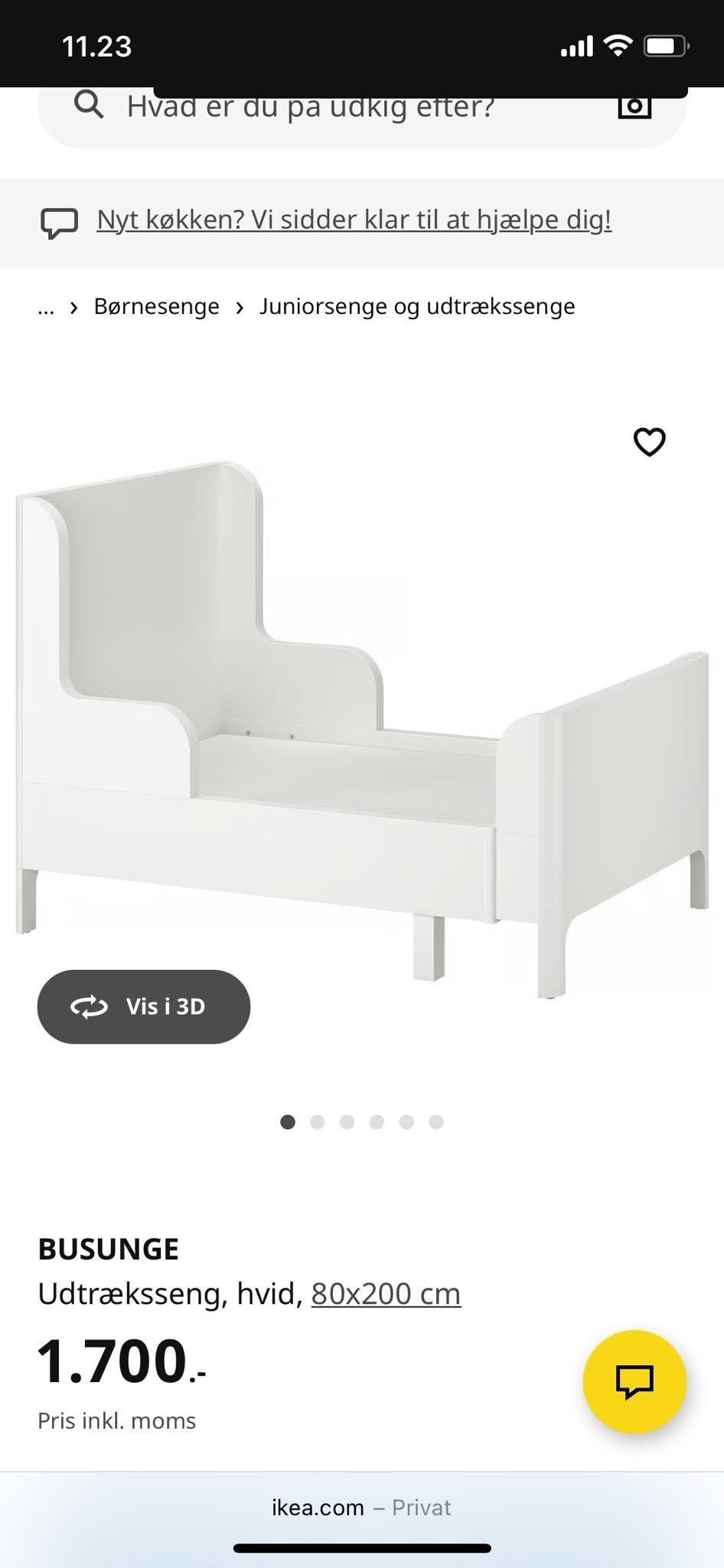Viewport: 724px width, 1568px height.
Task: Save BUSUNGE bed to favourites with heart
Action: click(649, 442)
